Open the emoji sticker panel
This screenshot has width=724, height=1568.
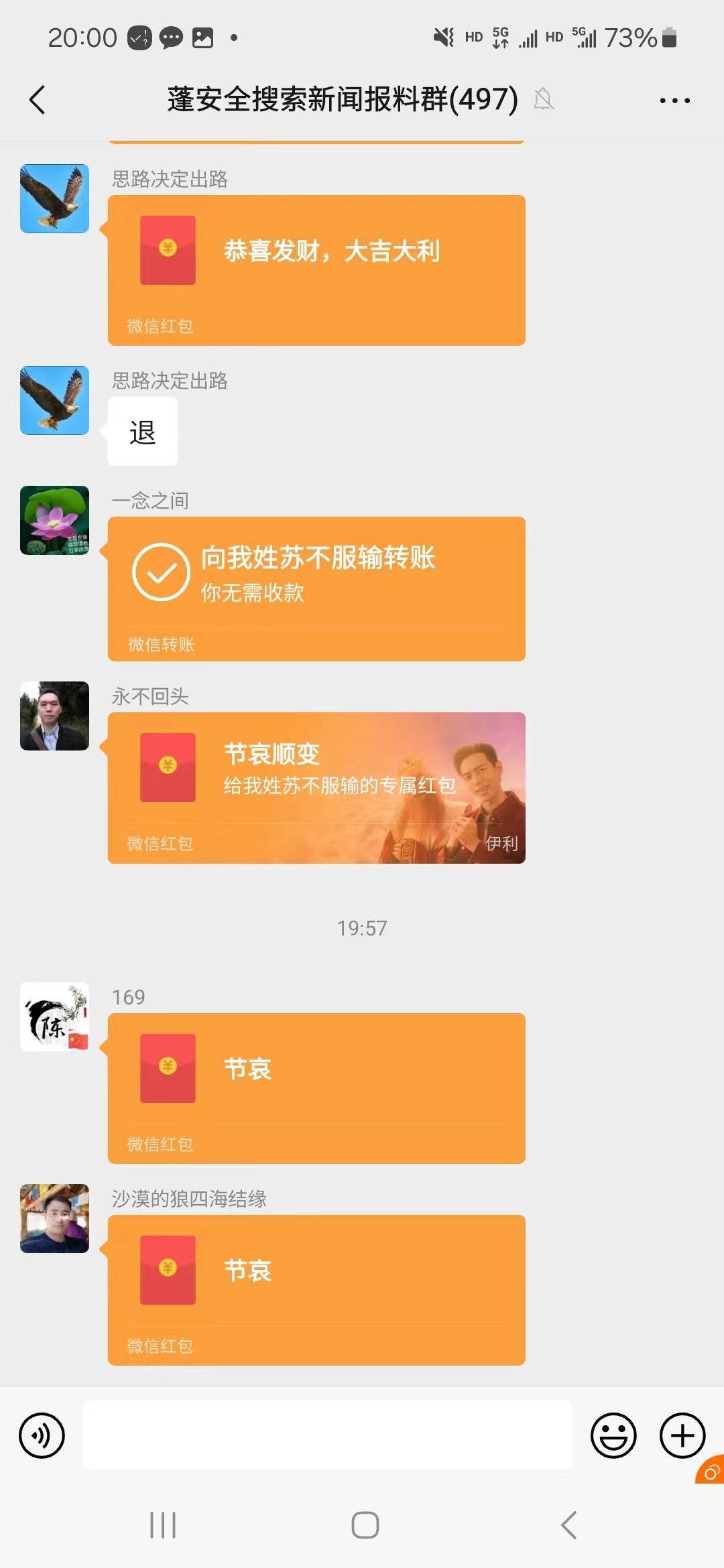click(613, 1435)
